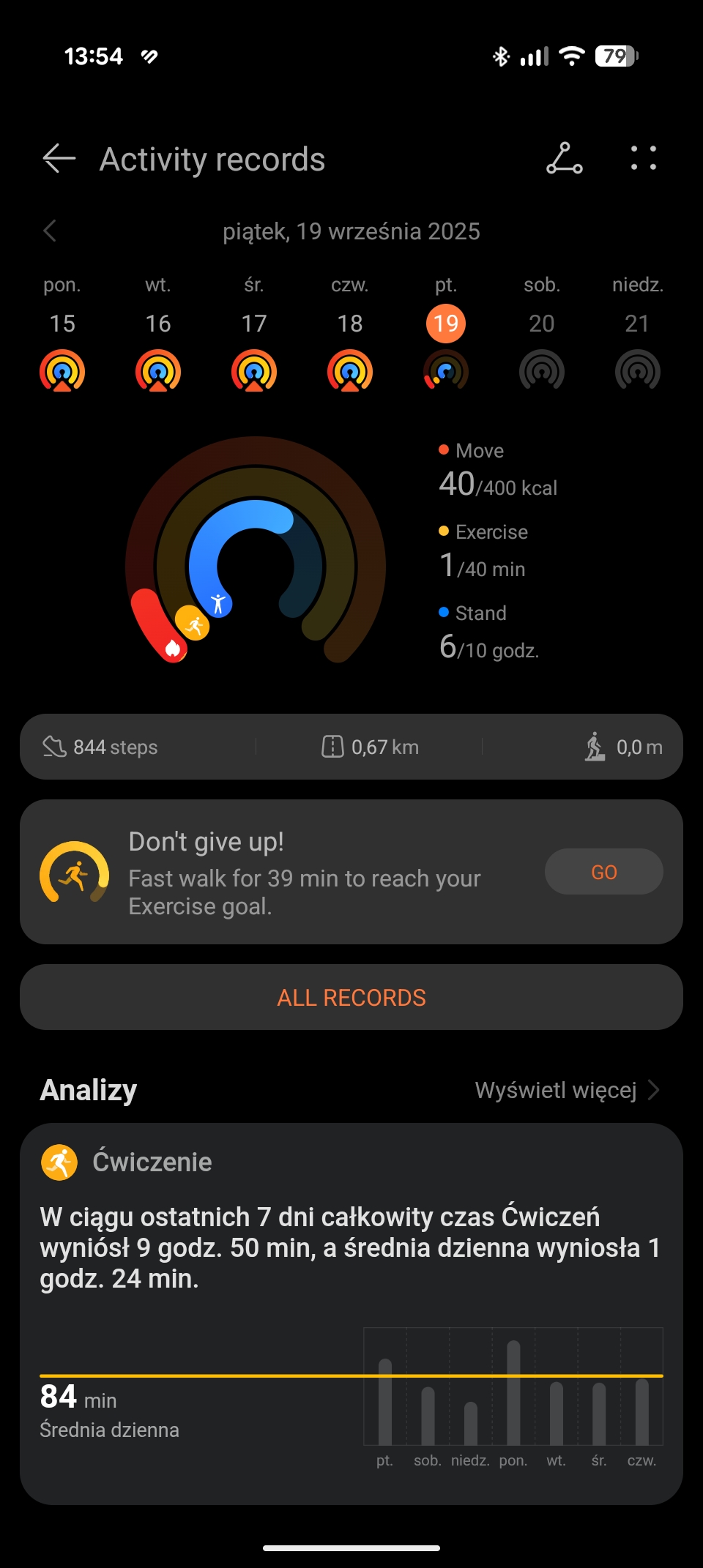This screenshot has width=703, height=1568.
Task: Select Monday 15 in the week strip
Action: point(62,337)
